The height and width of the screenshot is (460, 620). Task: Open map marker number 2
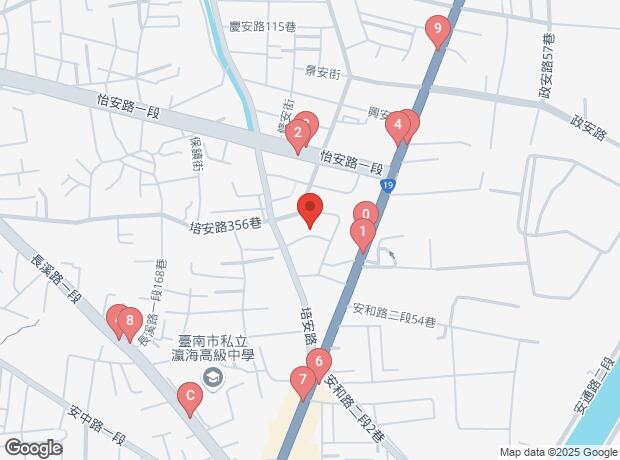[x=297, y=133]
